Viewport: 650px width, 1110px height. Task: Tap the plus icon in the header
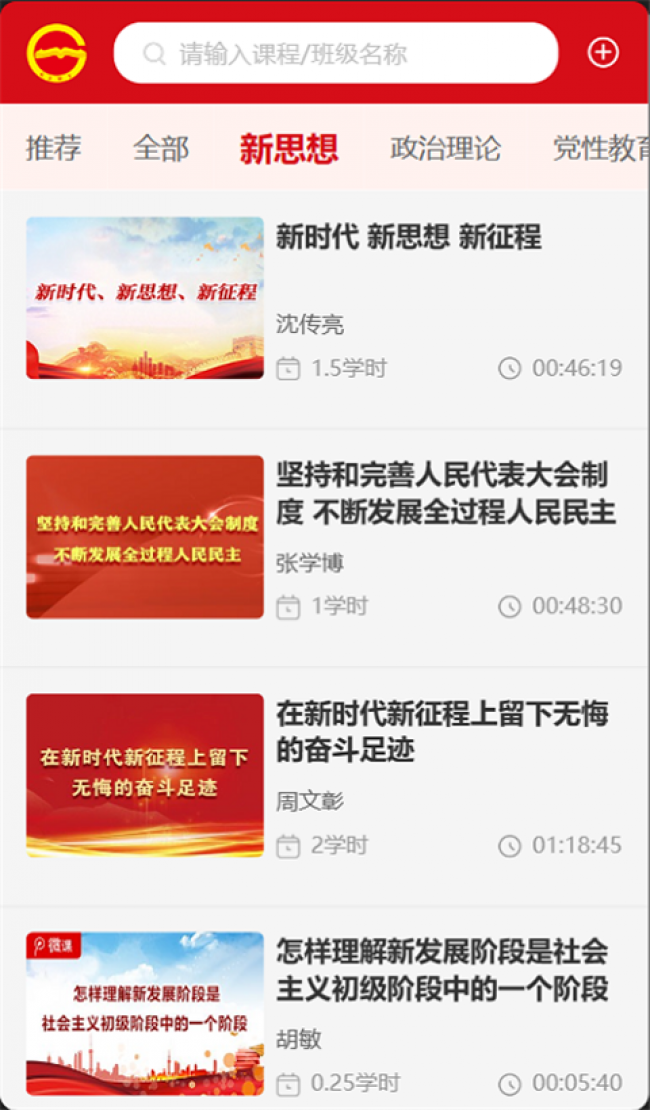[x=603, y=53]
